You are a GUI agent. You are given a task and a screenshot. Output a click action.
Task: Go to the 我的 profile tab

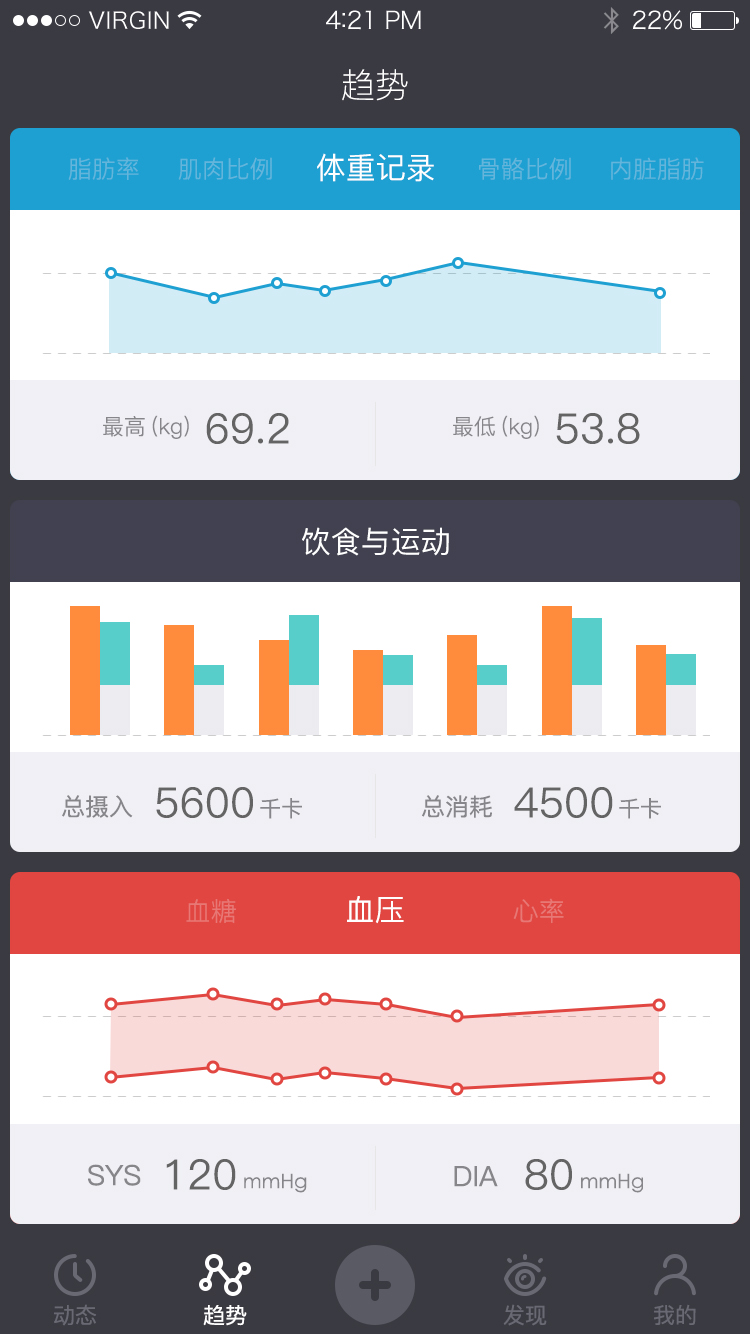[675, 1289]
